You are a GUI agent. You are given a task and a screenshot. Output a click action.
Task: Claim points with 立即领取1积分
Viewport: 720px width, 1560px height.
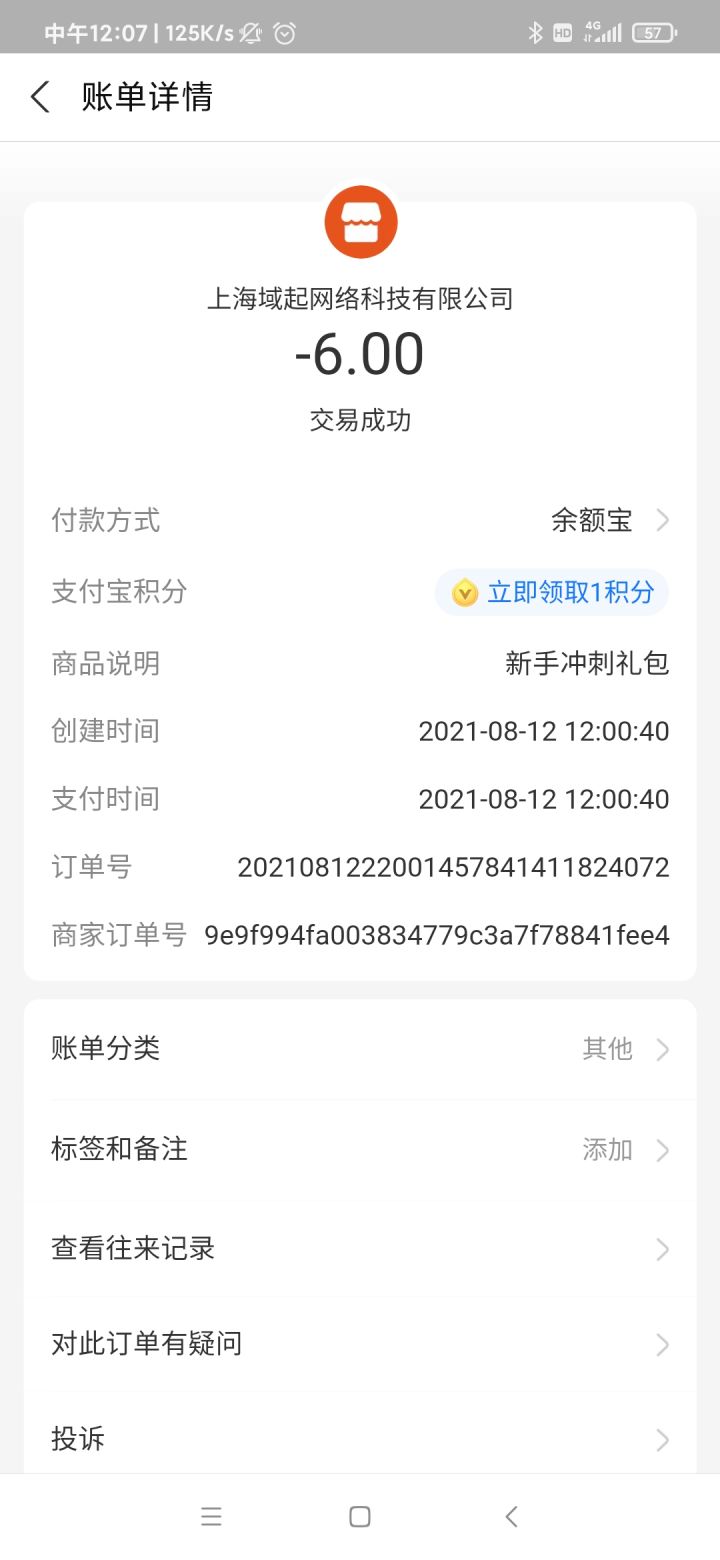(x=552, y=592)
